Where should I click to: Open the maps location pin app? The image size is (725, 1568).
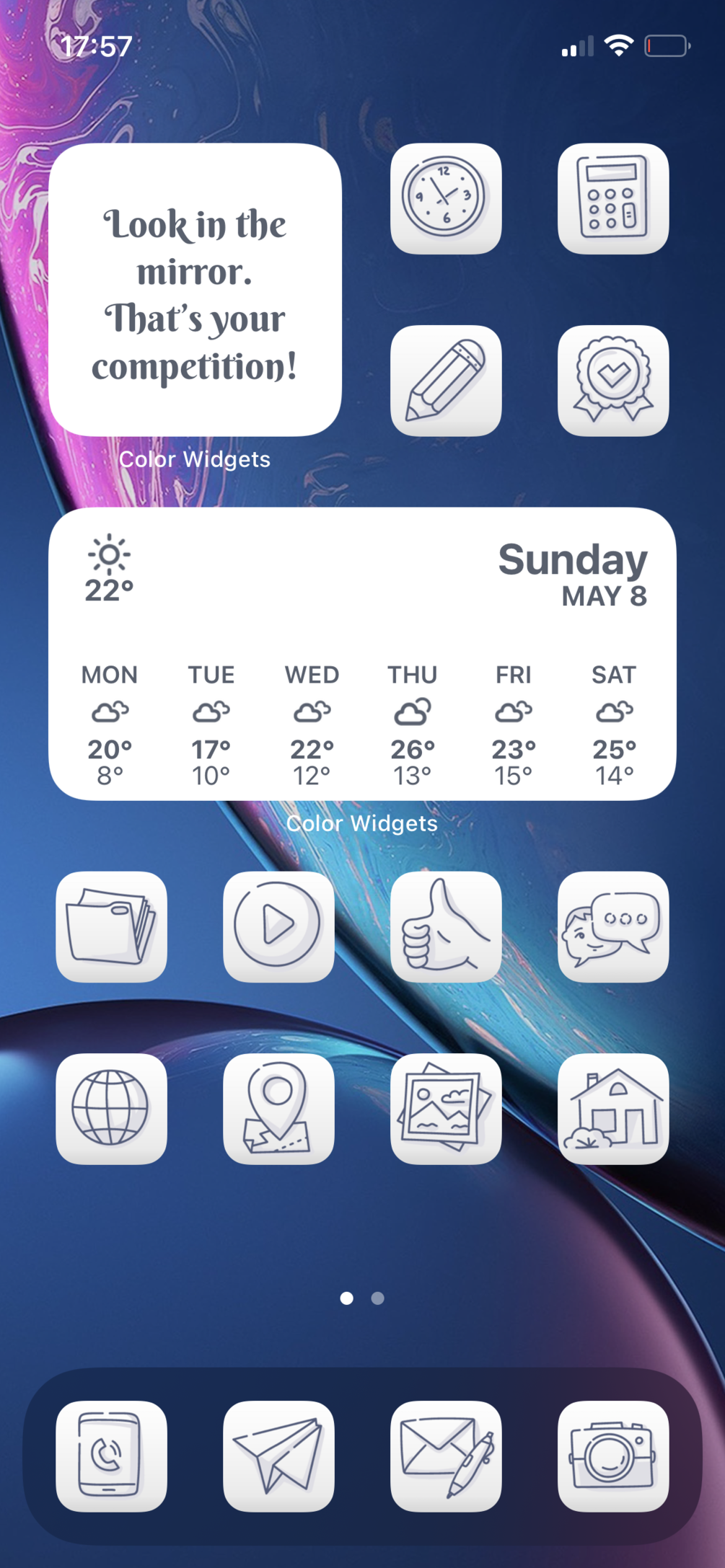click(278, 1109)
